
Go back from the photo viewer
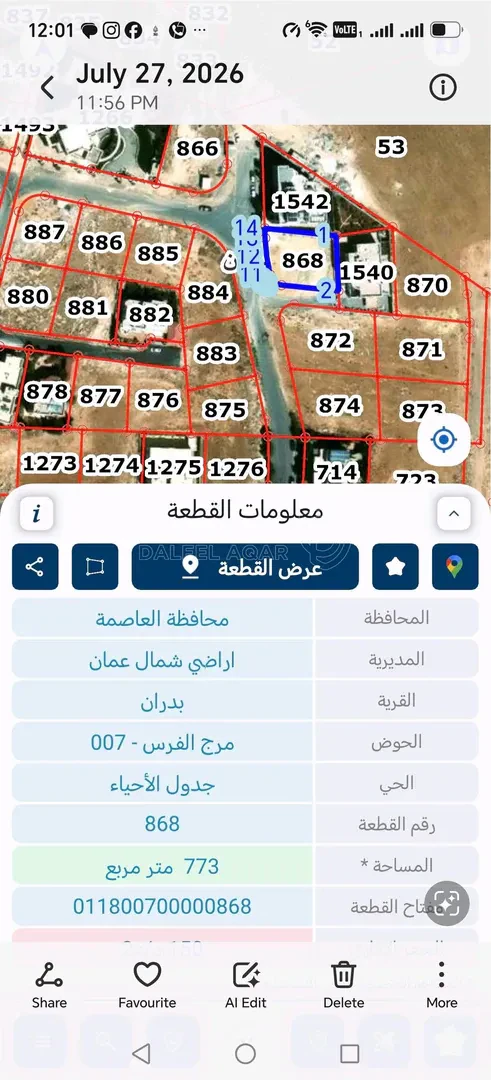[x=47, y=87]
